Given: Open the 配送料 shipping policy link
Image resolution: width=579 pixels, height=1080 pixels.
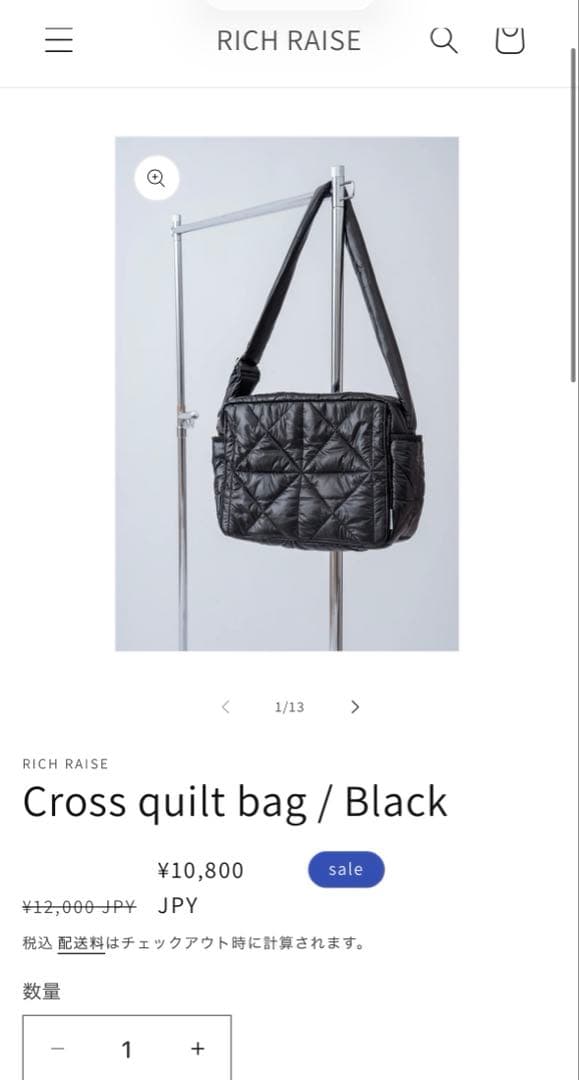Looking at the screenshot, I should coord(81,943).
